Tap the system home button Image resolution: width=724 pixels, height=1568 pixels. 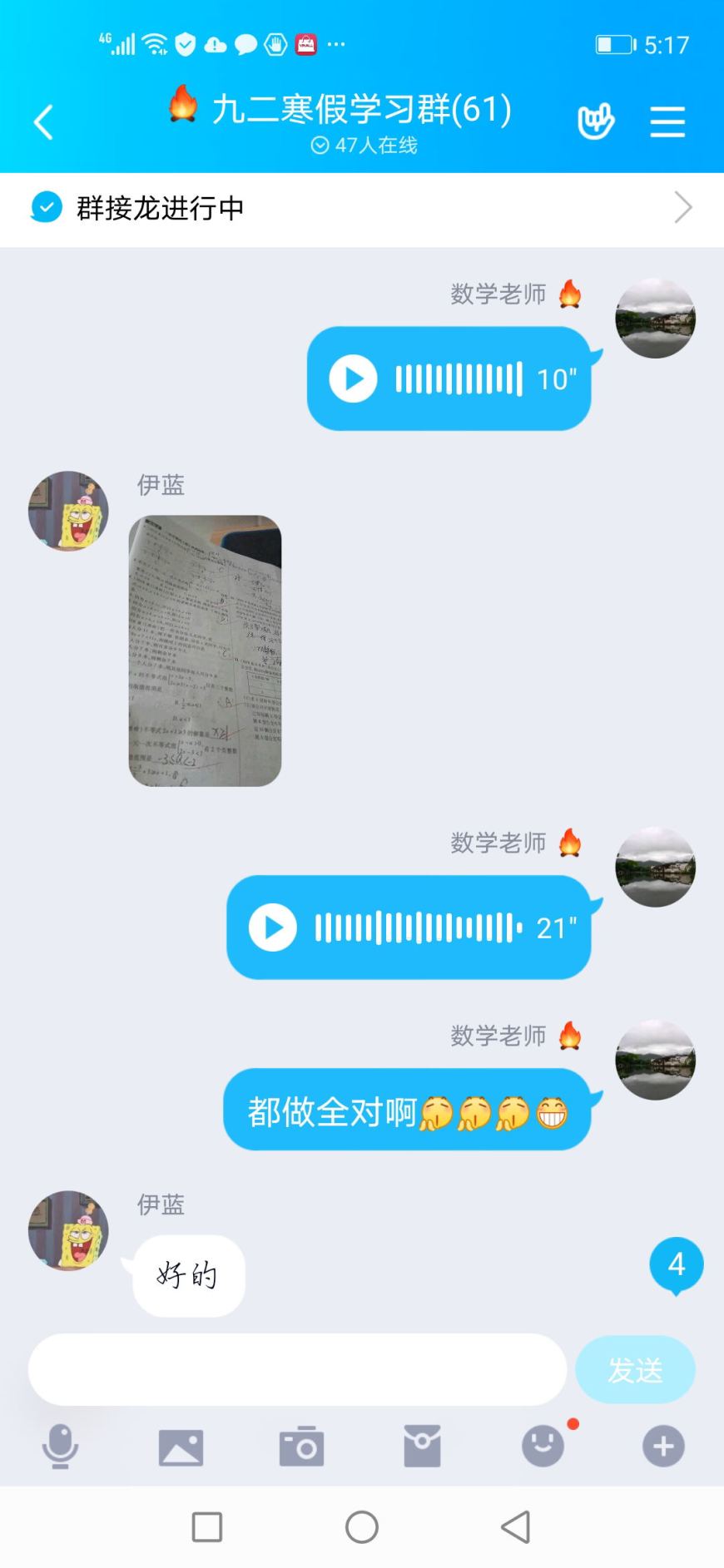[x=362, y=1527]
